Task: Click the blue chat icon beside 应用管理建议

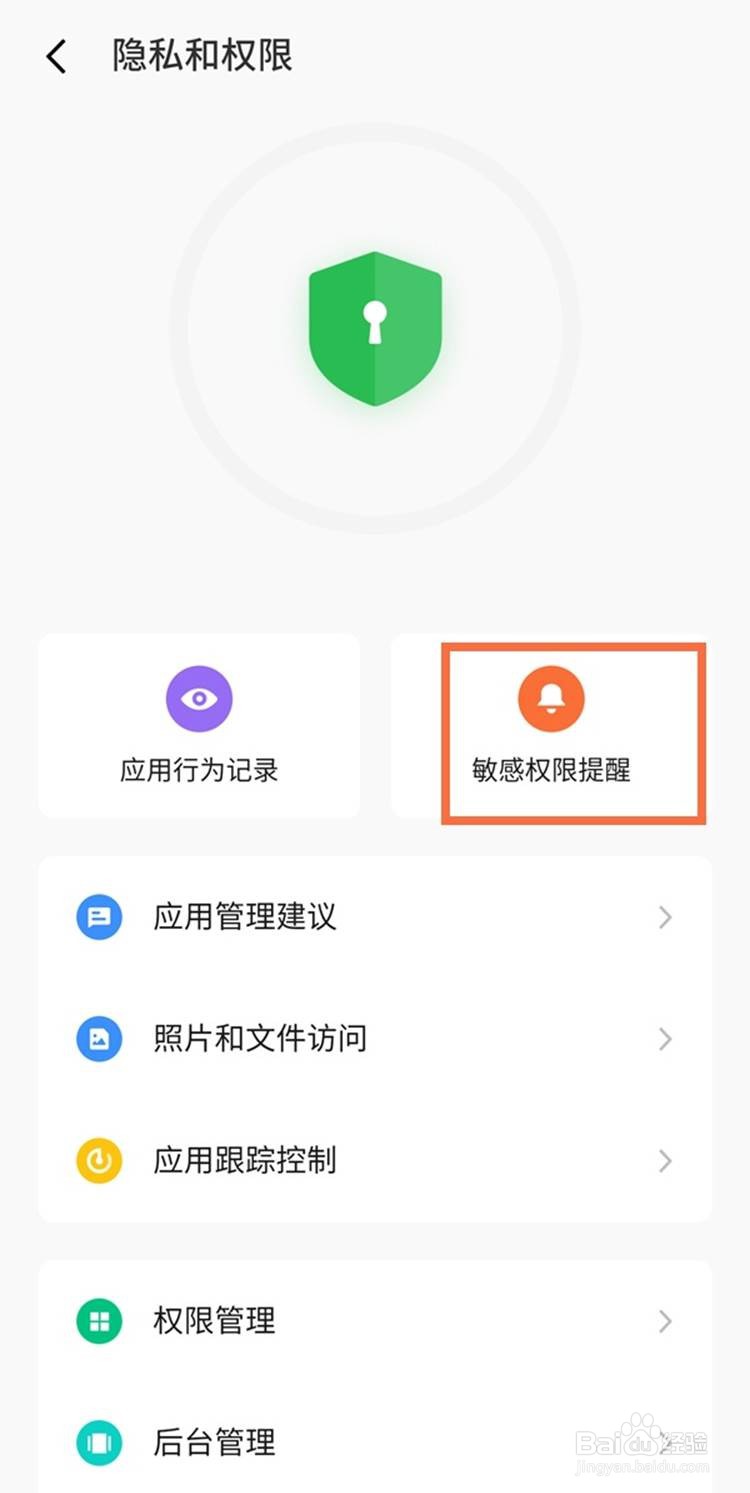Action: (x=98, y=918)
